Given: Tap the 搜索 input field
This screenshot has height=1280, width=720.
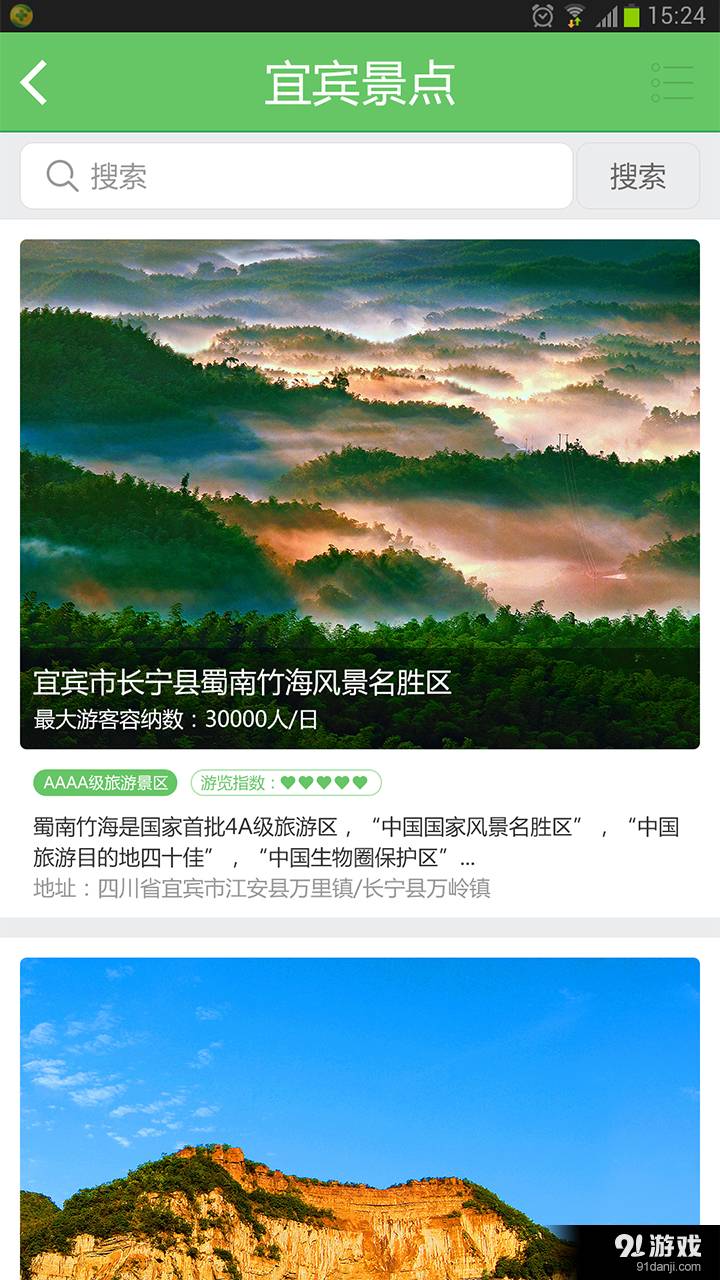Looking at the screenshot, I should coord(300,176).
